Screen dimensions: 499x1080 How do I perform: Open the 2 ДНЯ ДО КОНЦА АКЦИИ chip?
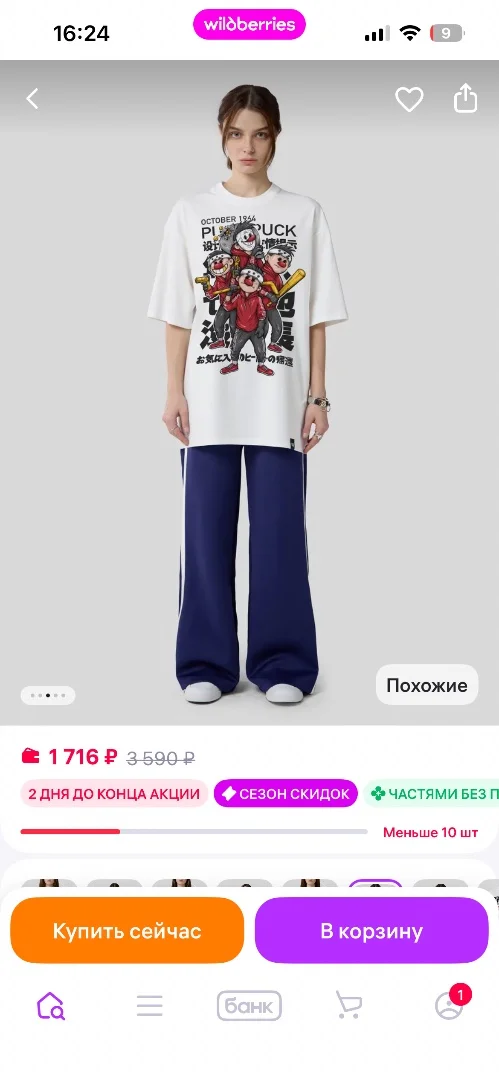[x=114, y=793]
